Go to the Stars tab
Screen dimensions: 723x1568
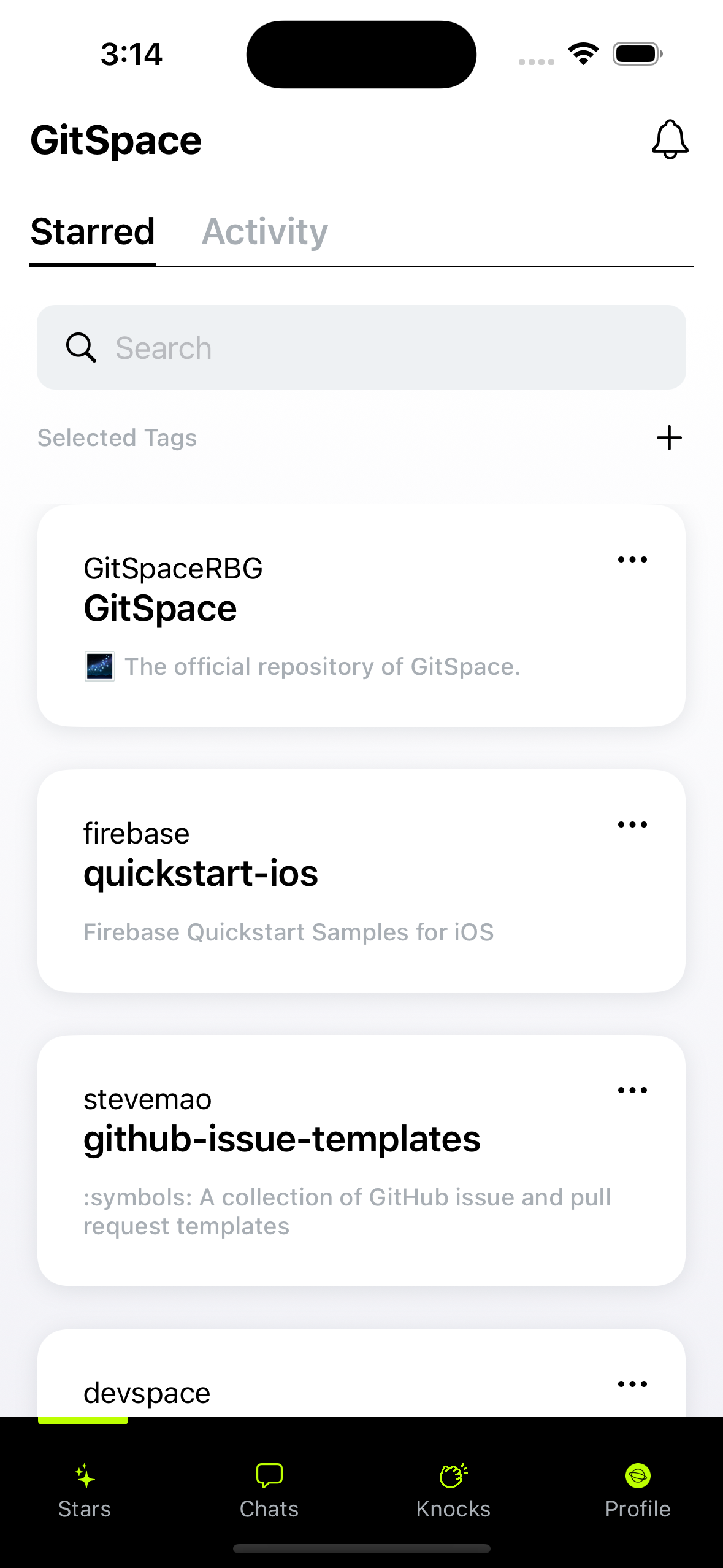pos(85,1491)
